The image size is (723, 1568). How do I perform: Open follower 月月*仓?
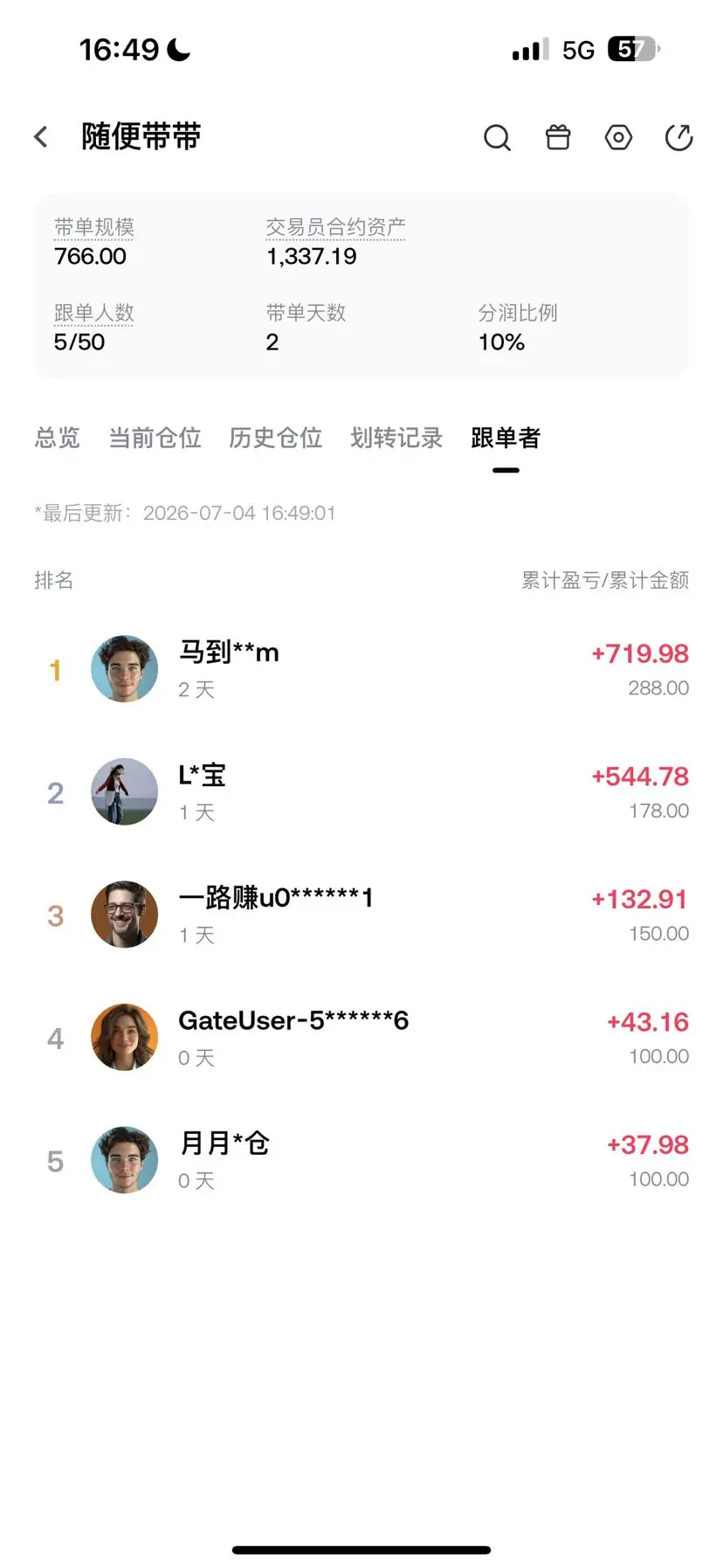pyautogui.click(x=361, y=1160)
